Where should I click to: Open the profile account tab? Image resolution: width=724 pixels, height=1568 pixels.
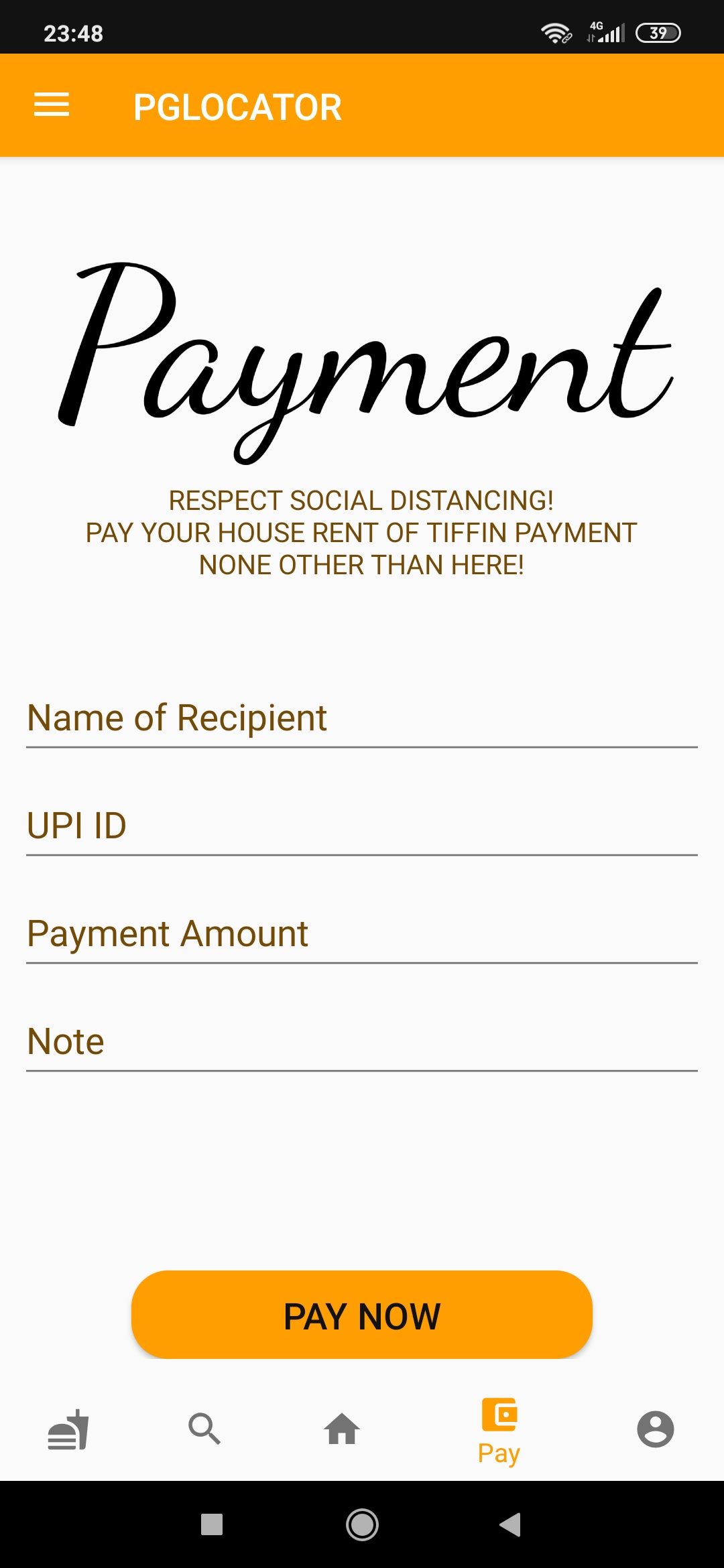655,1429
